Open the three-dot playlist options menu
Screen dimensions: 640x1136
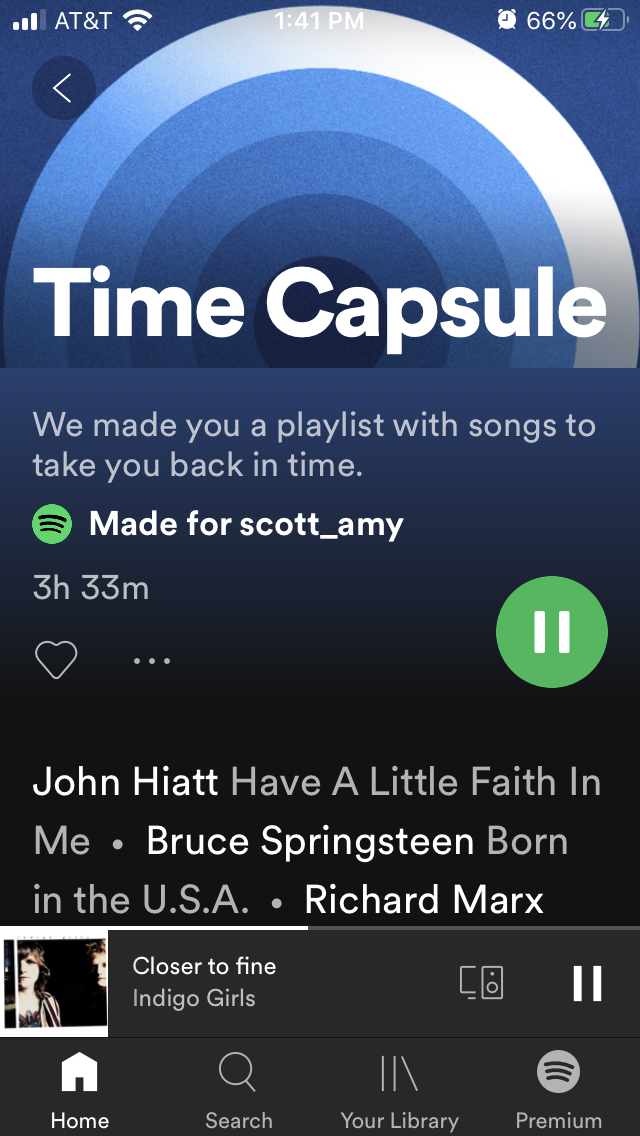point(152,660)
